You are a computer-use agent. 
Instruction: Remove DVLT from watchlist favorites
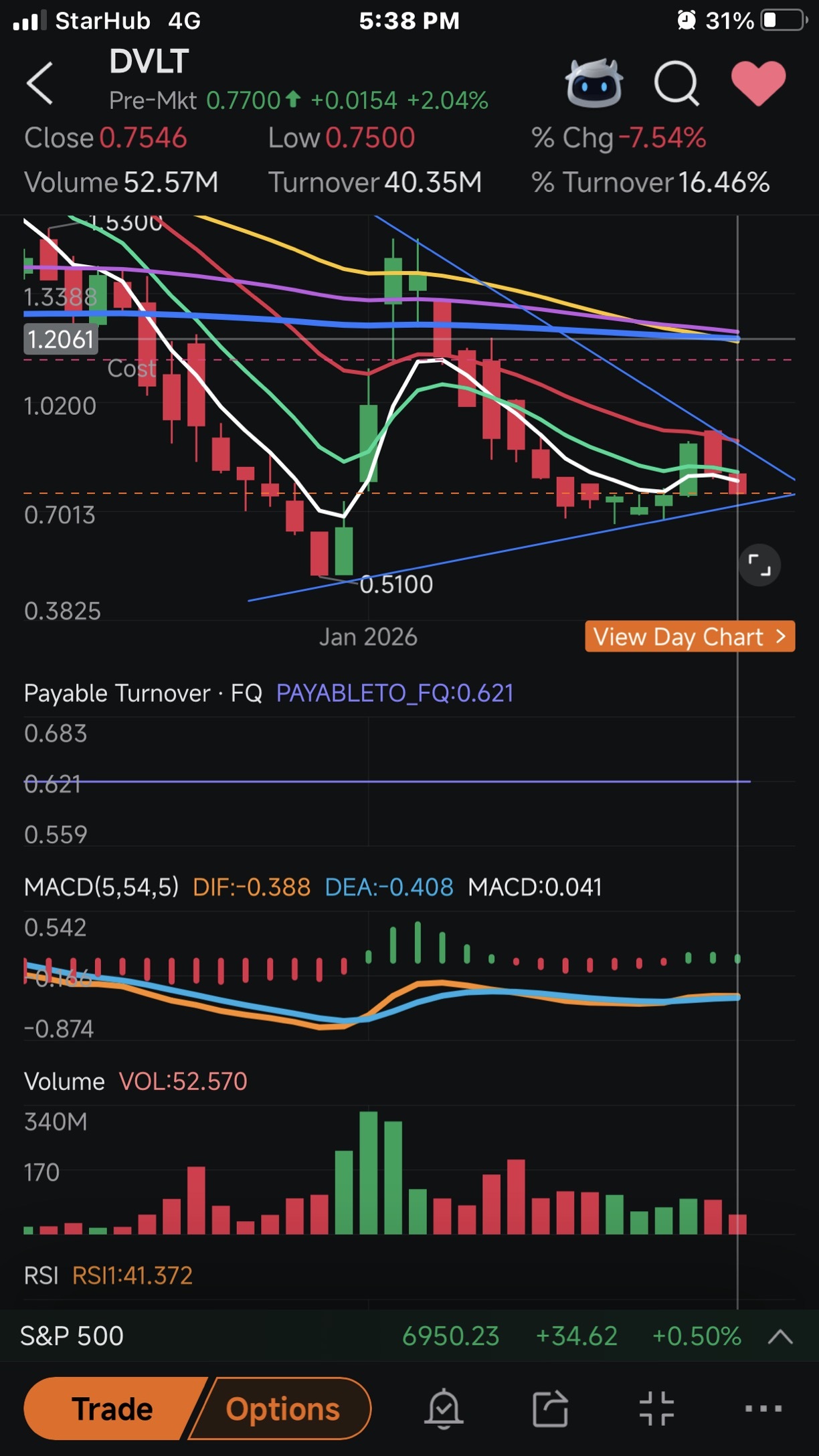pyautogui.click(x=758, y=84)
